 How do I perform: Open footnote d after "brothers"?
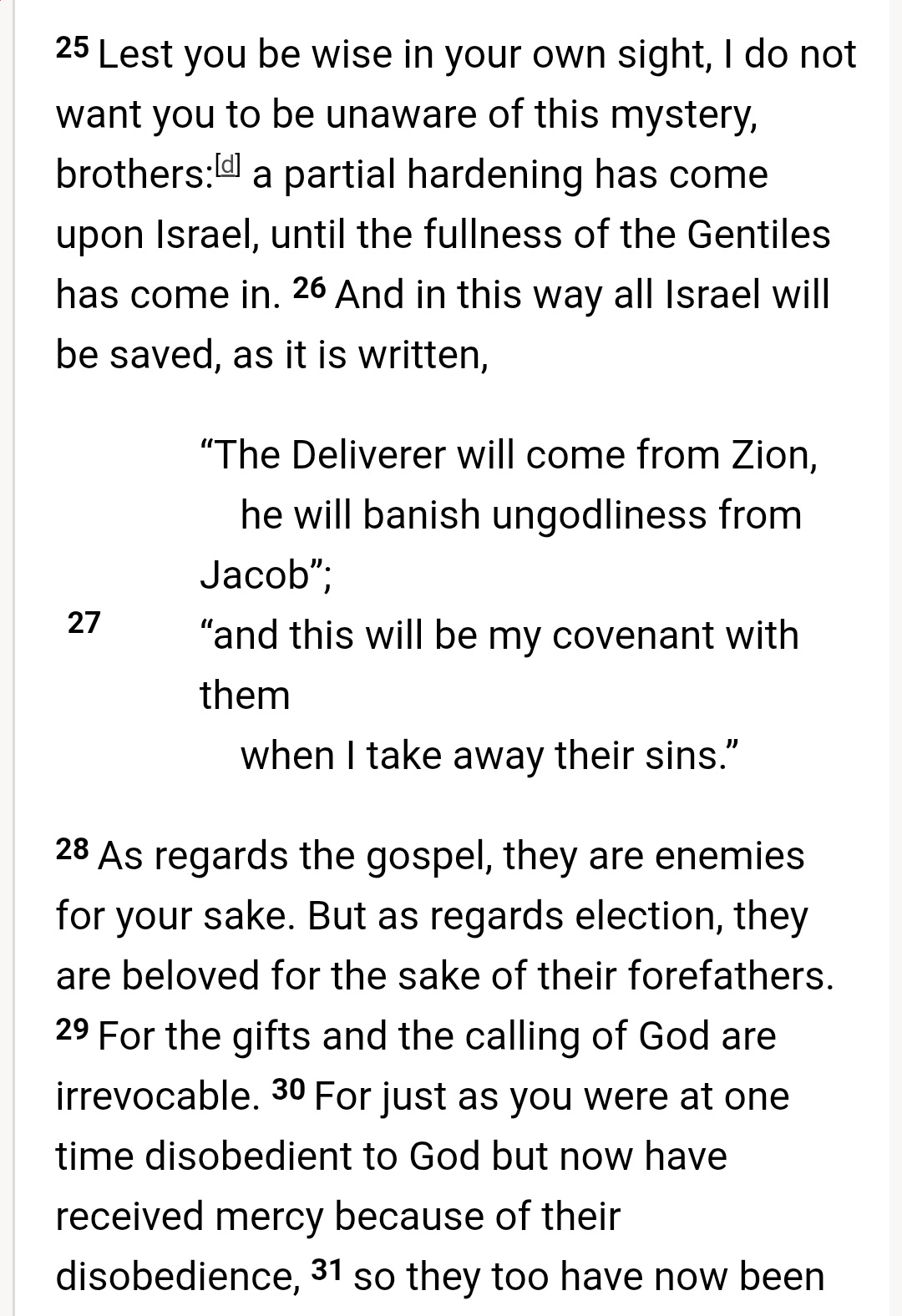[x=227, y=164]
